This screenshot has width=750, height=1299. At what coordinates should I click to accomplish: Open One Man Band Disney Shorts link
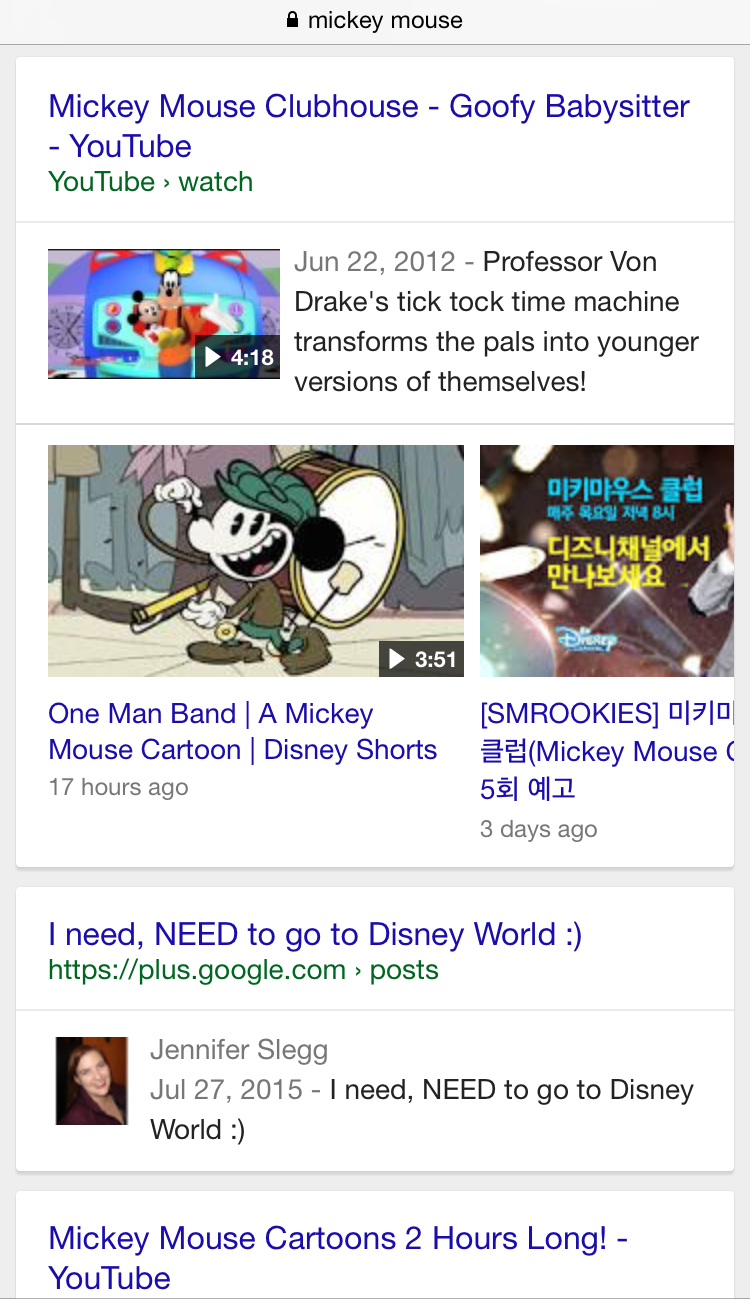(242, 732)
